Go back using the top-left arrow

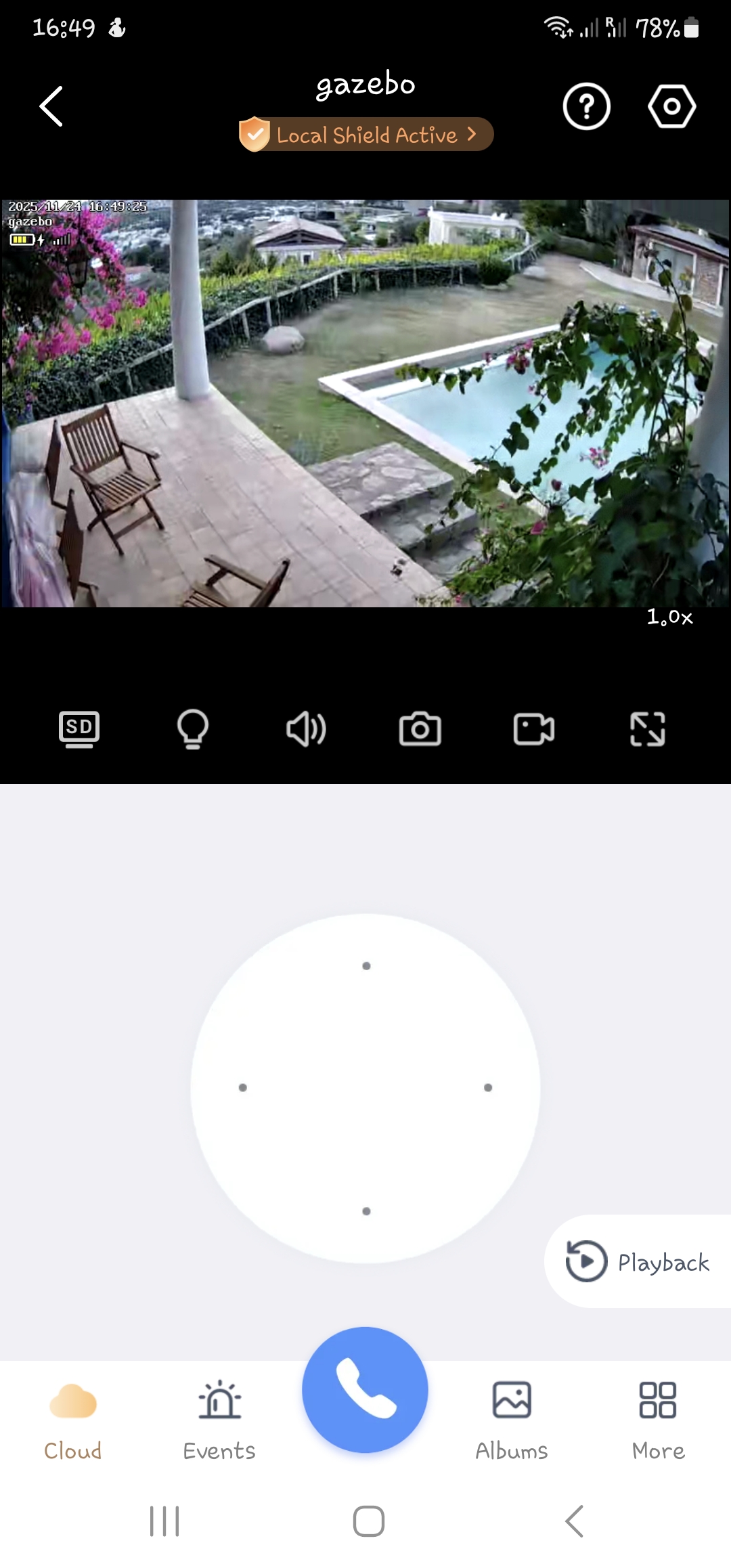pos(51,106)
